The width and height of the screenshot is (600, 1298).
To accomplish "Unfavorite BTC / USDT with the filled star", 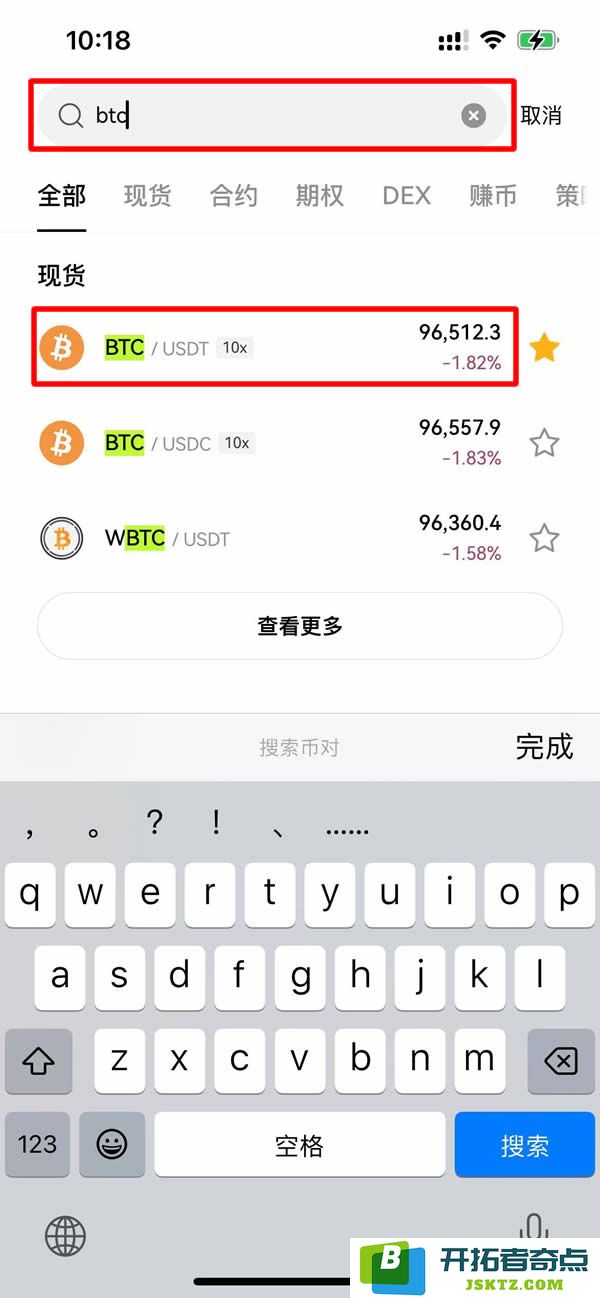I will [x=544, y=348].
